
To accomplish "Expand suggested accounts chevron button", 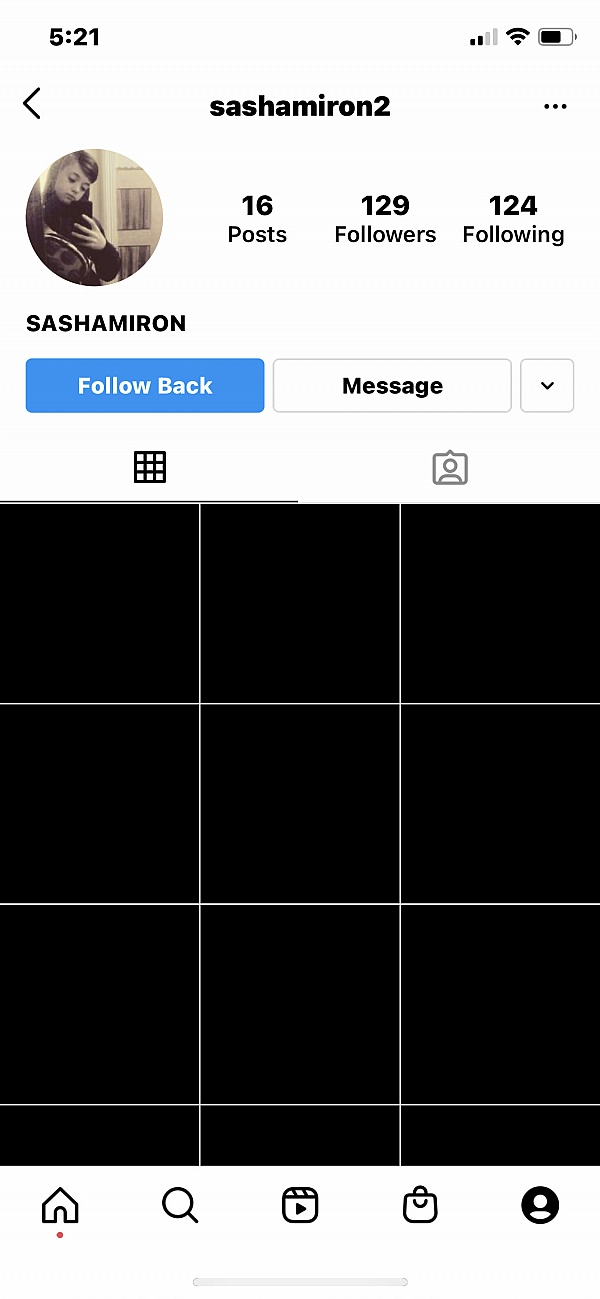I will pos(547,386).
